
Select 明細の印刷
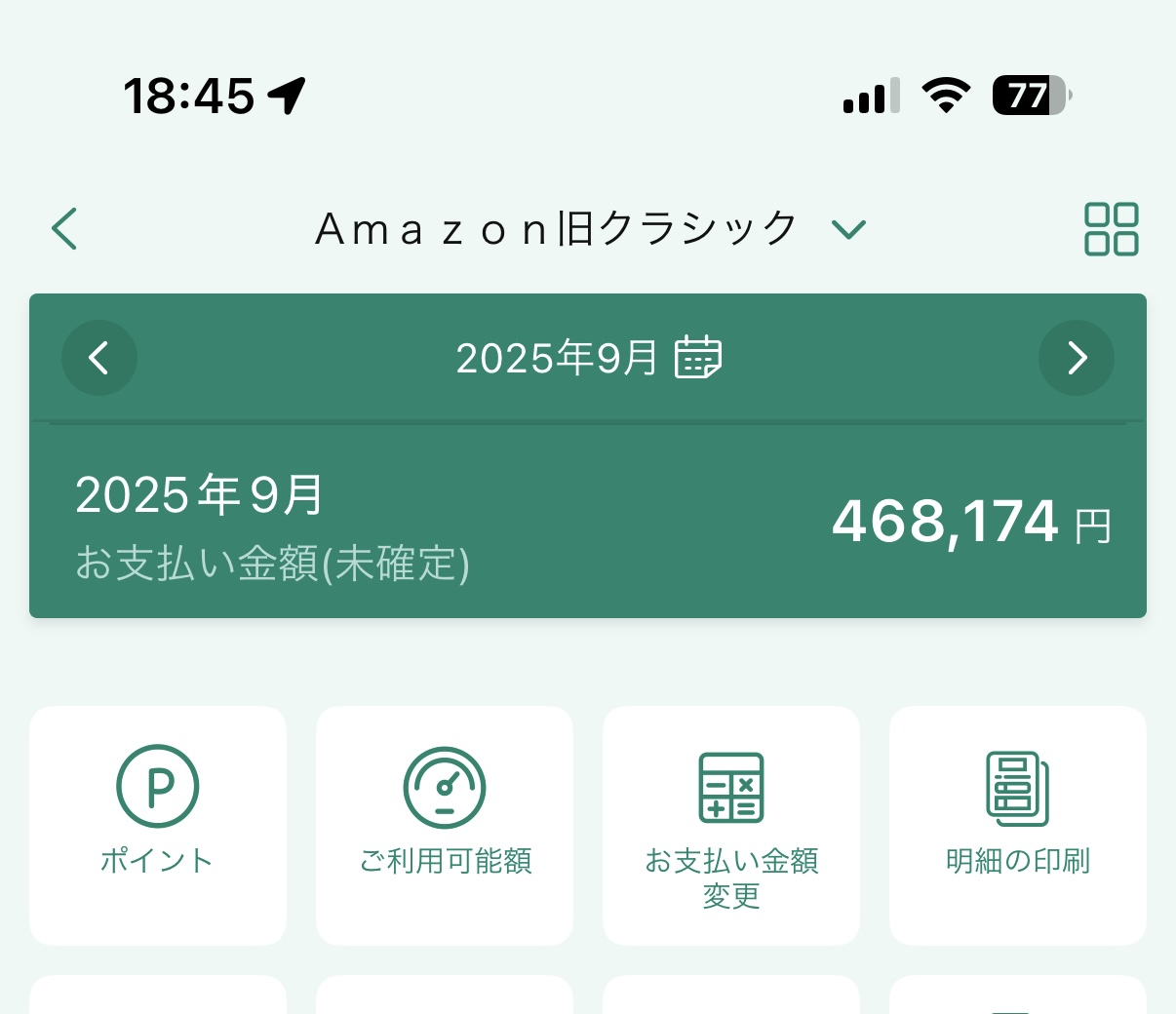1017,825
